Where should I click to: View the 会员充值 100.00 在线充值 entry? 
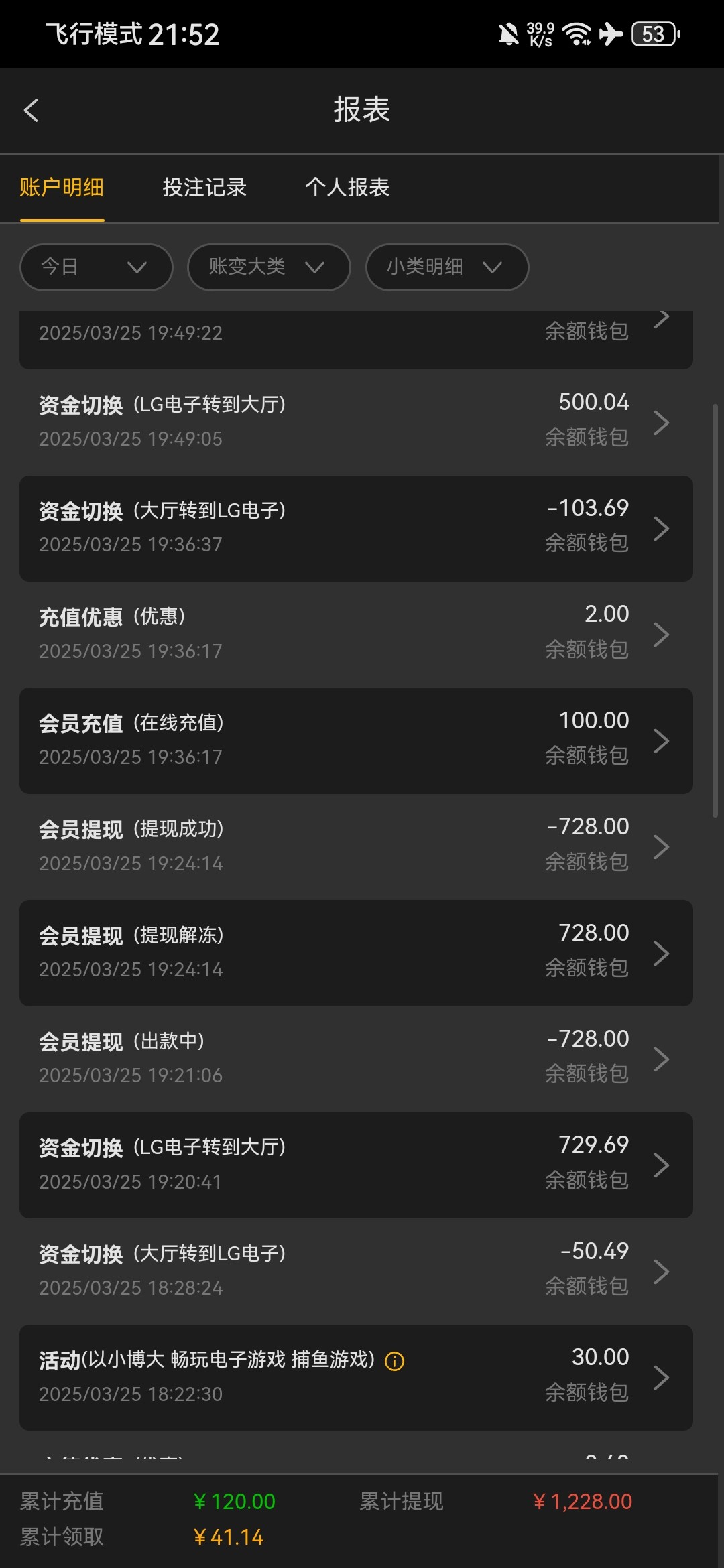tap(356, 740)
